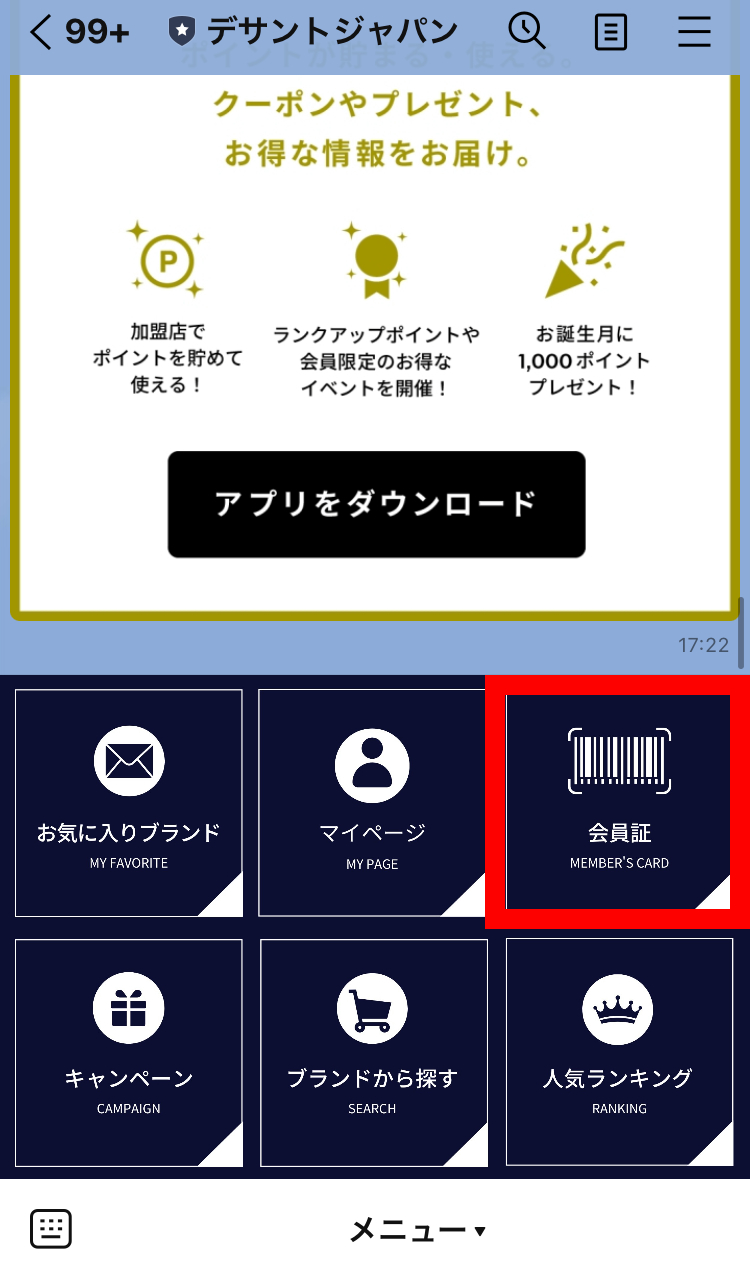
Task: Tap アプリをダウンロード button
Action: (376, 504)
